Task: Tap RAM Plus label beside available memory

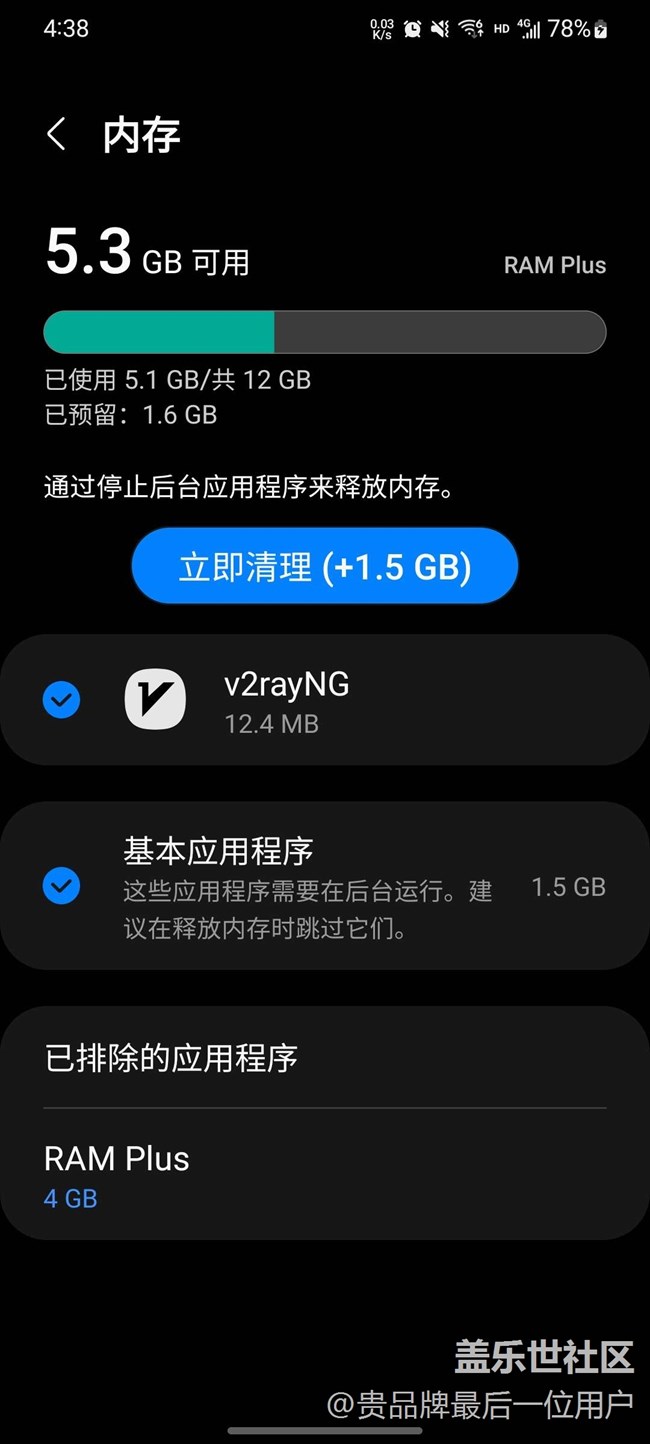Action: [x=555, y=265]
